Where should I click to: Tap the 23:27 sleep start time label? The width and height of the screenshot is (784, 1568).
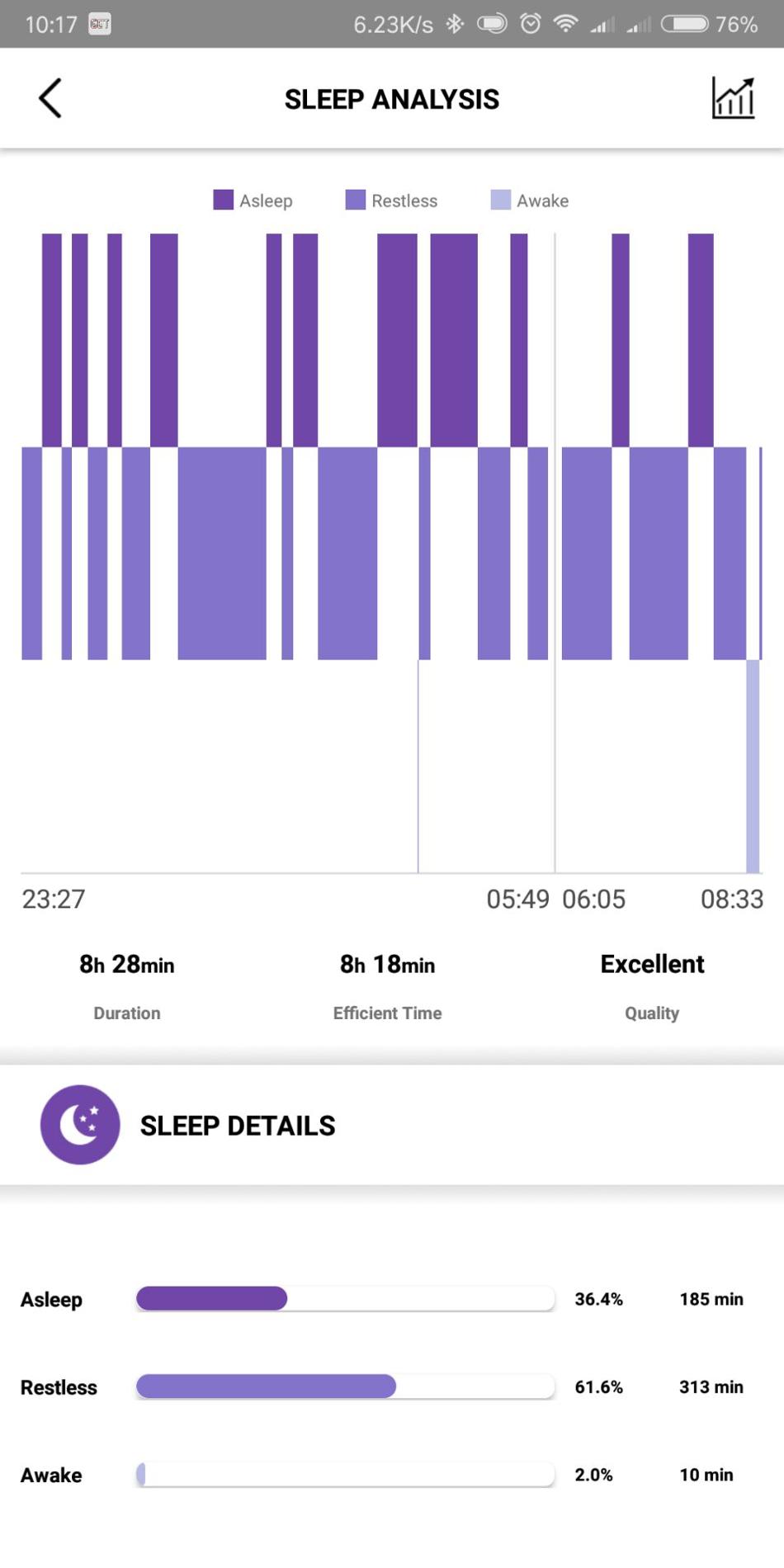53,899
